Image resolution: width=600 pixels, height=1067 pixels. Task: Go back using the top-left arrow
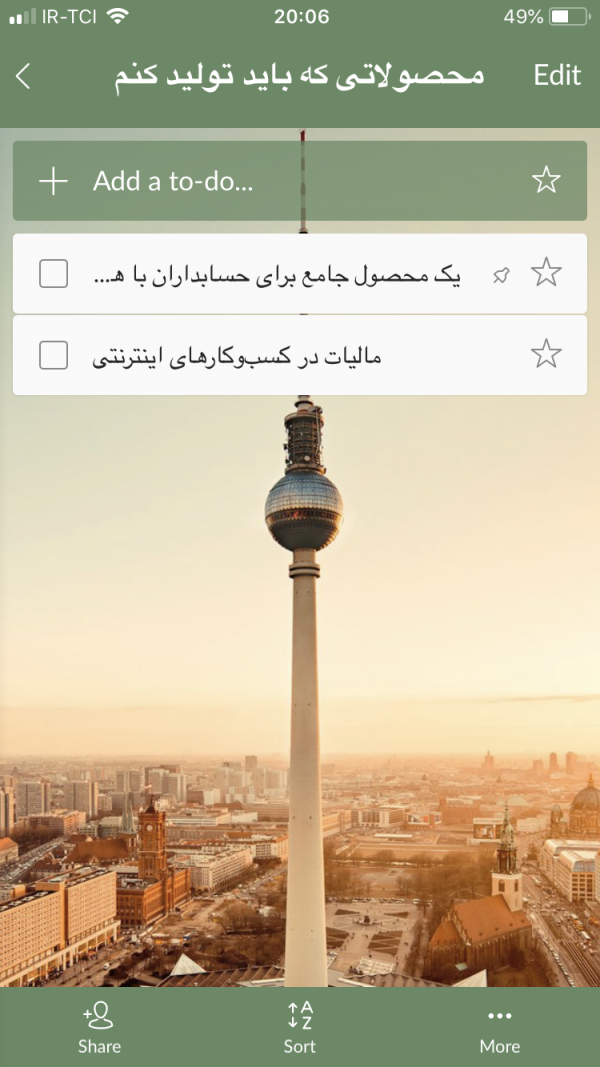(x=24, y=76)
